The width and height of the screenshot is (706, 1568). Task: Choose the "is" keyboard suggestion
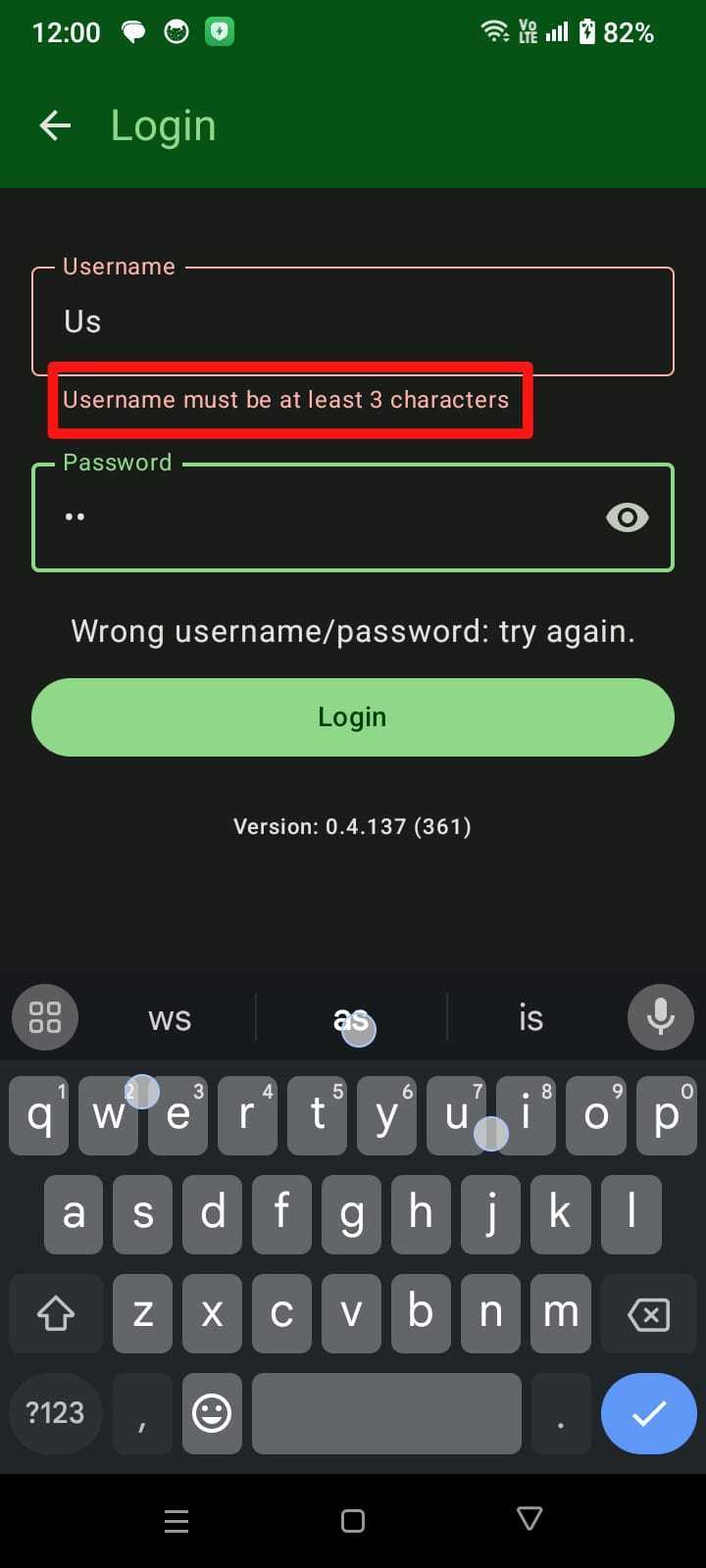(x=530, y=1018)
